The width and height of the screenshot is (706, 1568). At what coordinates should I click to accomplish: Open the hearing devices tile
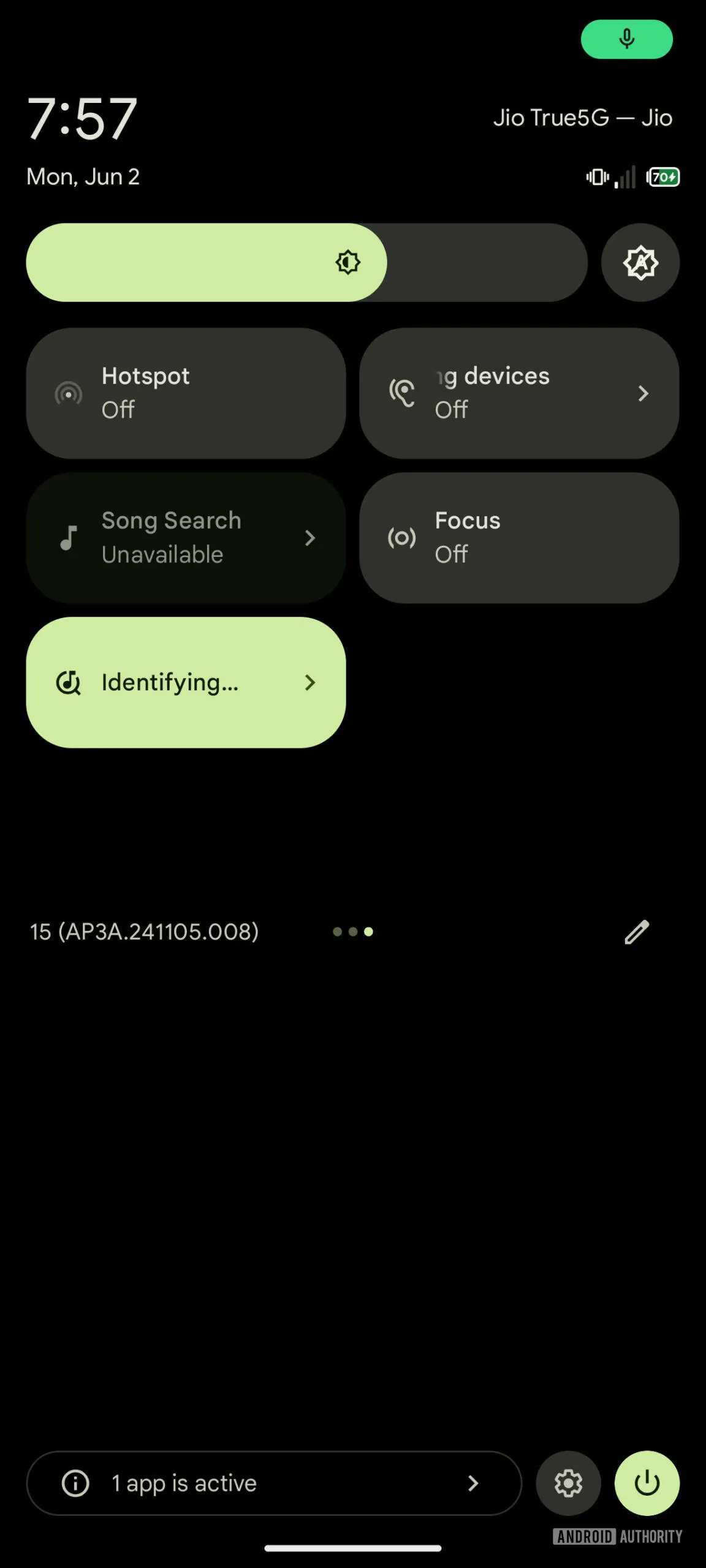(519, 393)
